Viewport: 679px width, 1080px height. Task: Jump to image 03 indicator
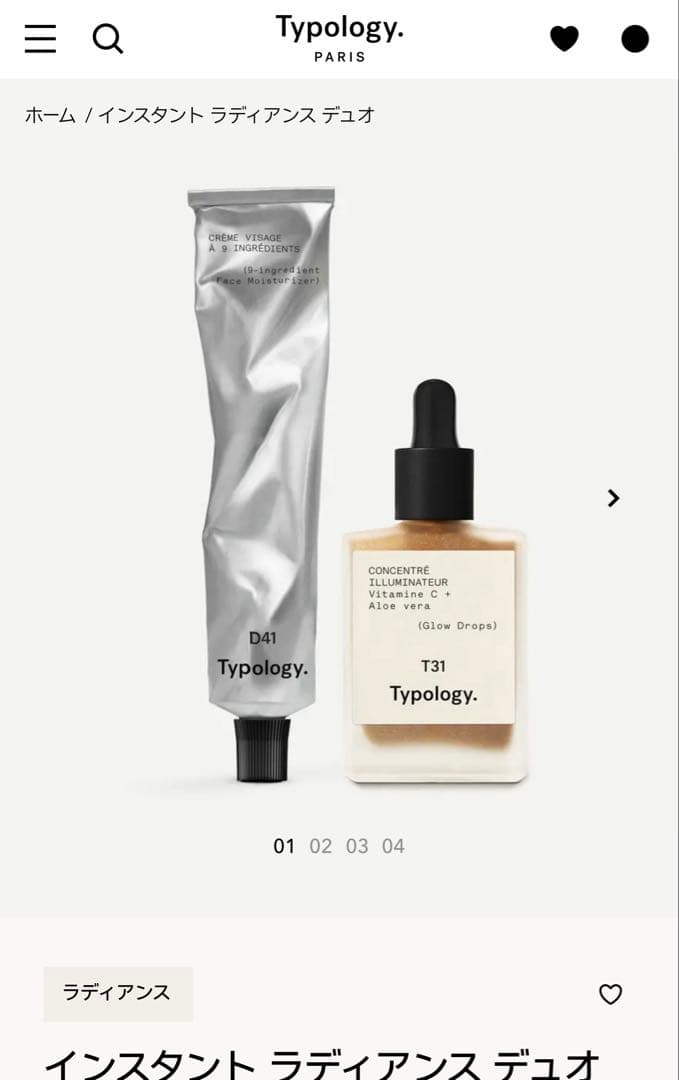[x=357, y=846]
